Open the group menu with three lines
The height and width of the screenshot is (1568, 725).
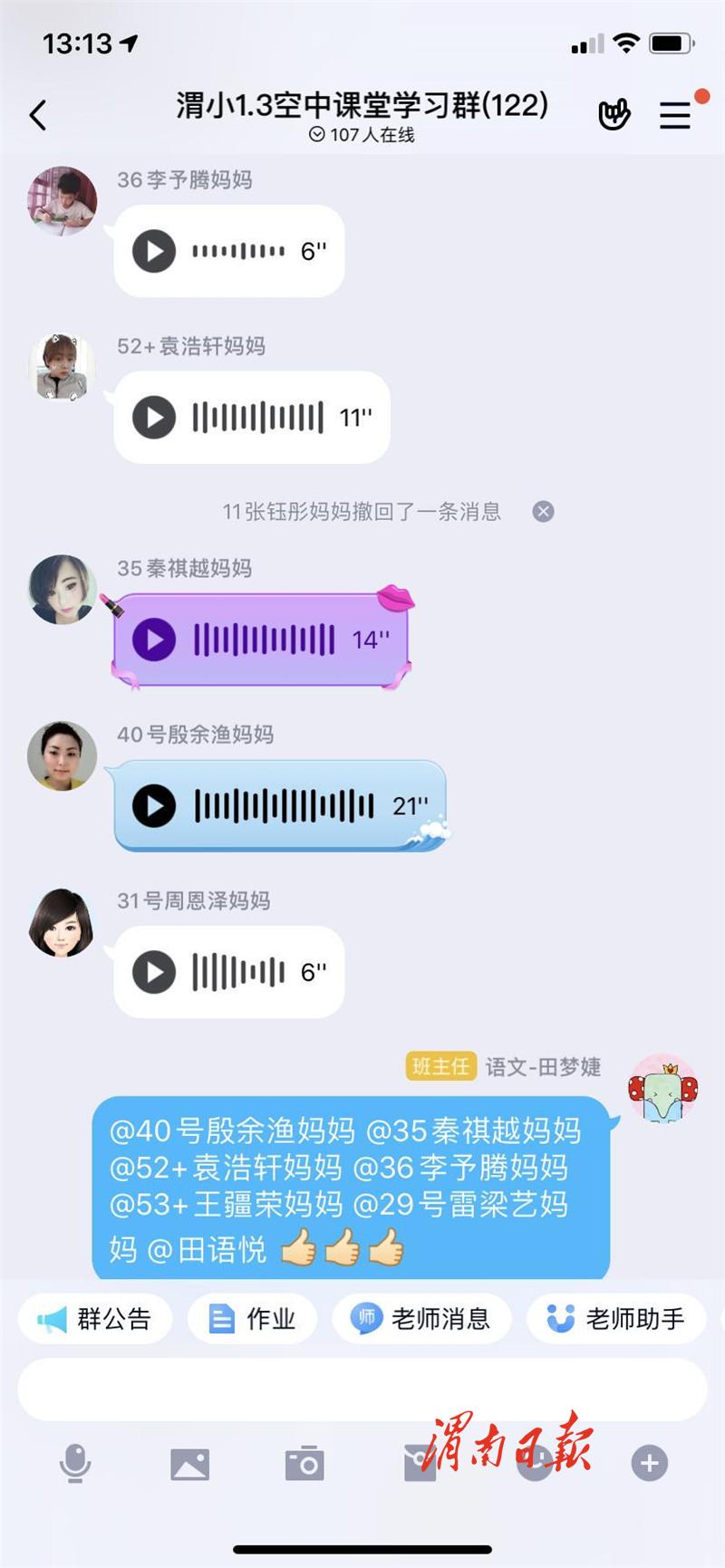(675, 115)
